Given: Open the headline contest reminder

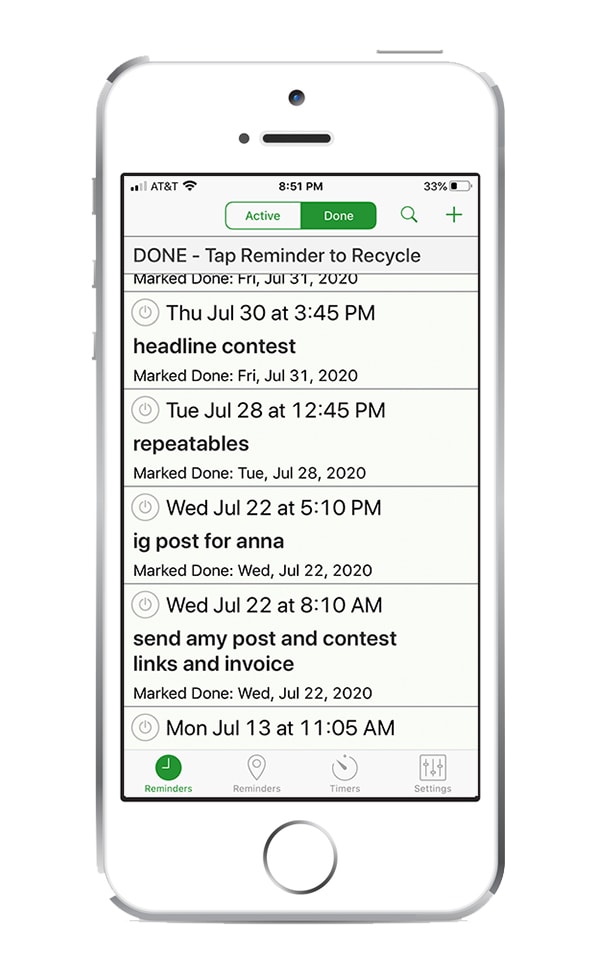Looking at the screenshot, I should click(x=301, y=340).
